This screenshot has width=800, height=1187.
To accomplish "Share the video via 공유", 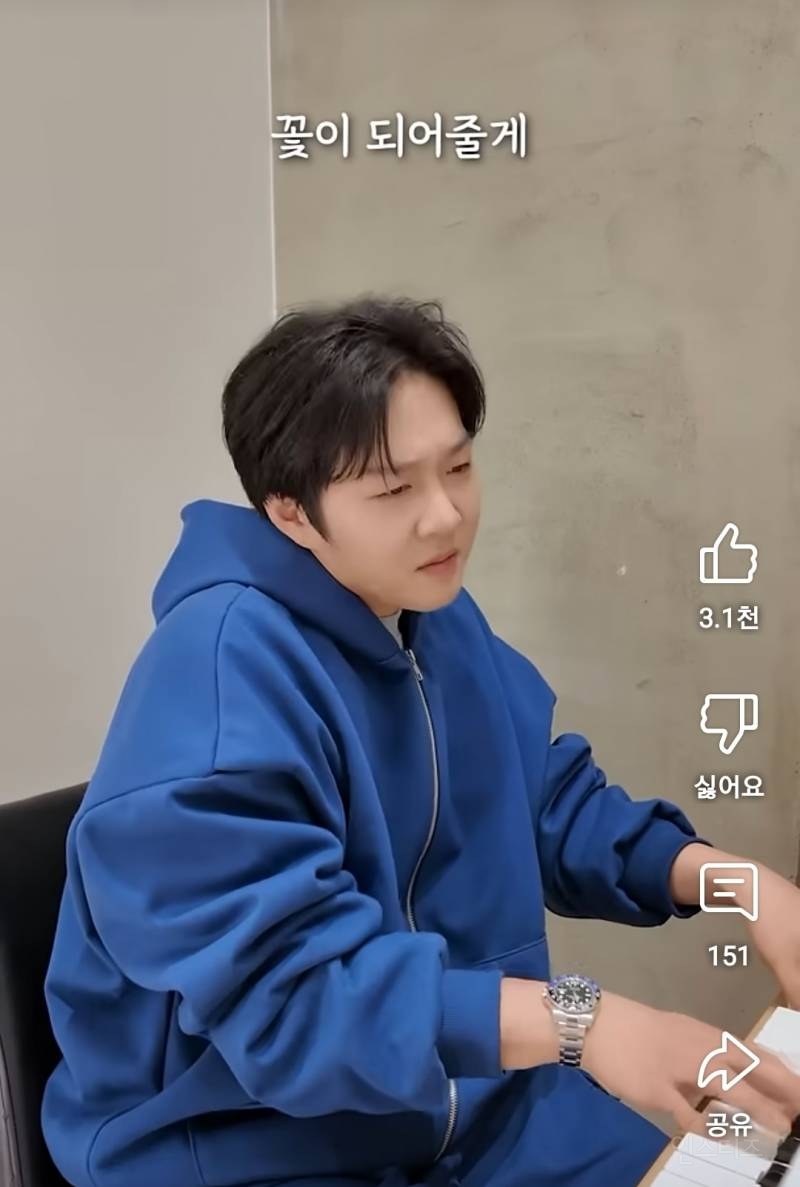I will click(x=728, y=1063).
